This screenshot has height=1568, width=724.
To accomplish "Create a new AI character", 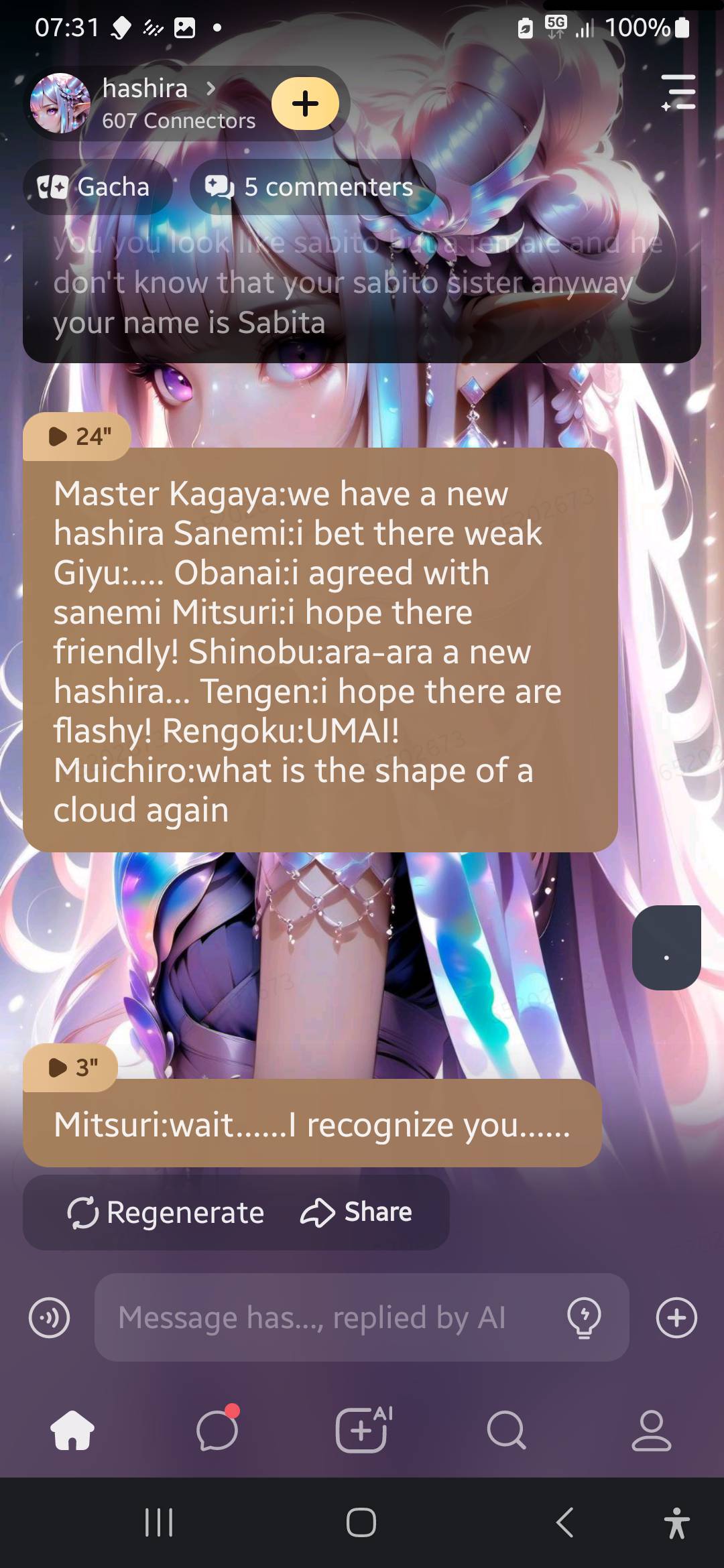I will [362, 1430].
